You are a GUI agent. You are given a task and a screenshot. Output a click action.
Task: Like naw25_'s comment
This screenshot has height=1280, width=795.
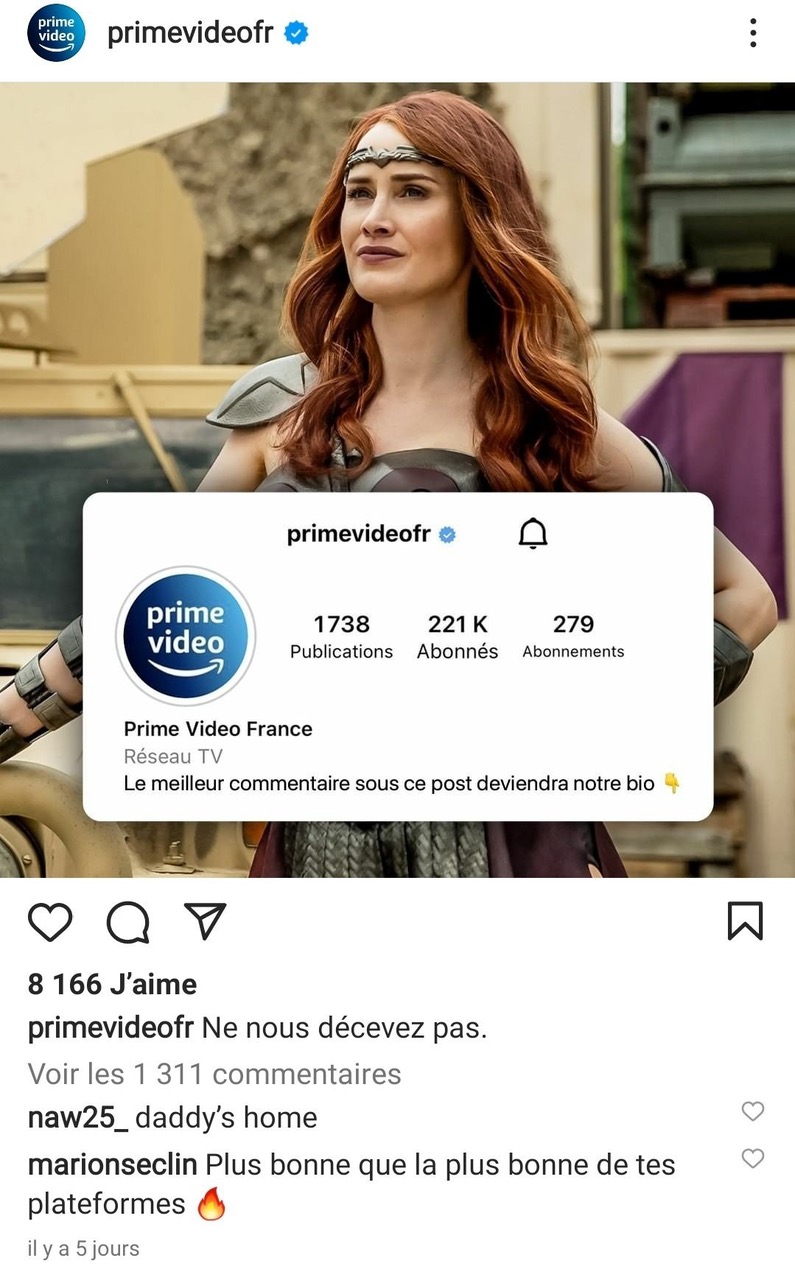753,1111
